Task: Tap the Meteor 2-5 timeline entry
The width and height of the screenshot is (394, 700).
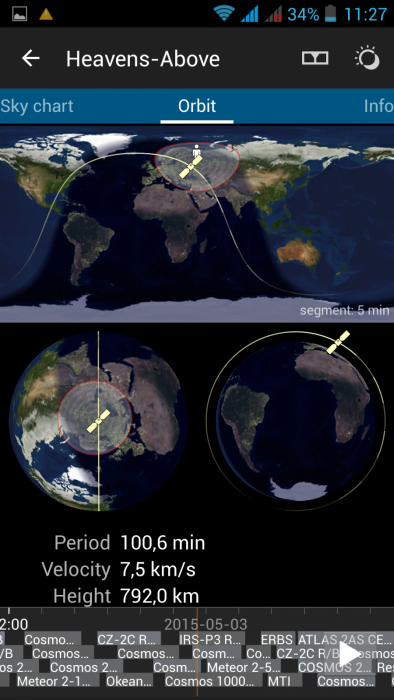Action: tap(241, 667)
